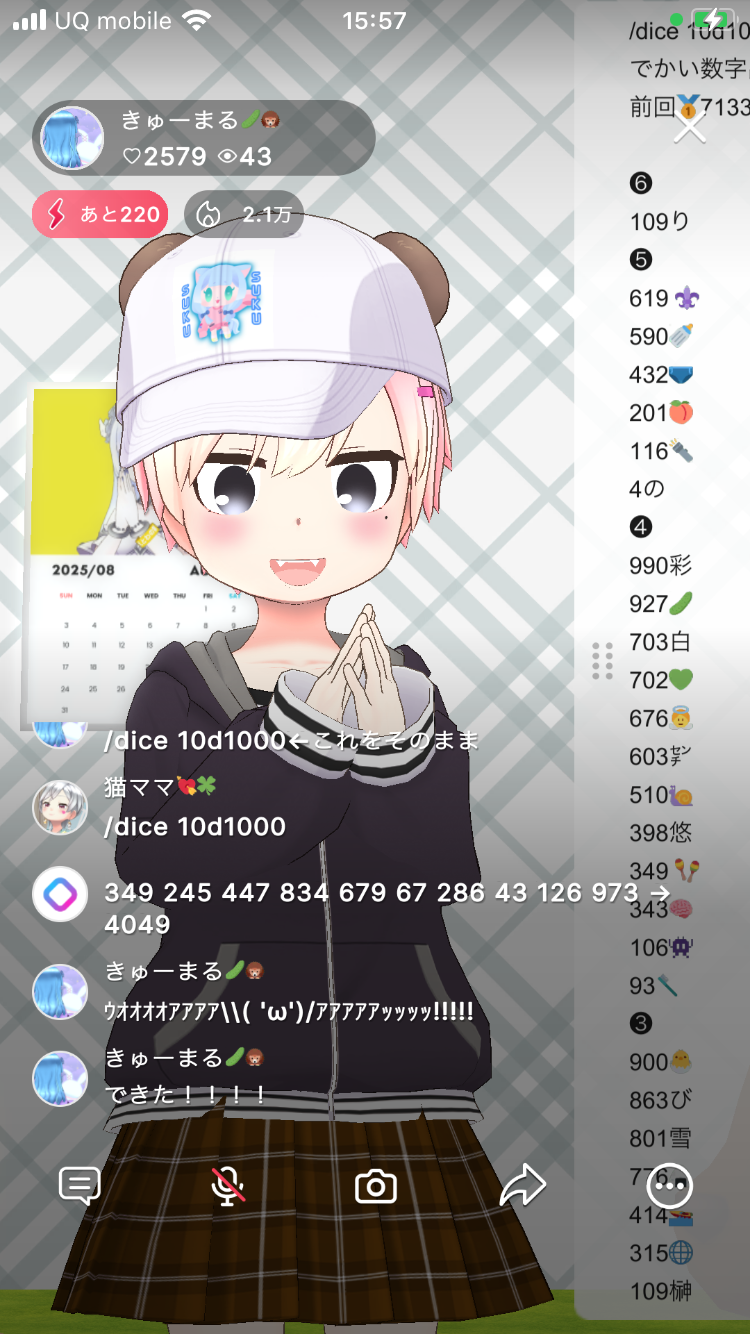Take a screenshot with camera icon
The width and height of the screenshot is (750, 1334).
pos(376,1187)
